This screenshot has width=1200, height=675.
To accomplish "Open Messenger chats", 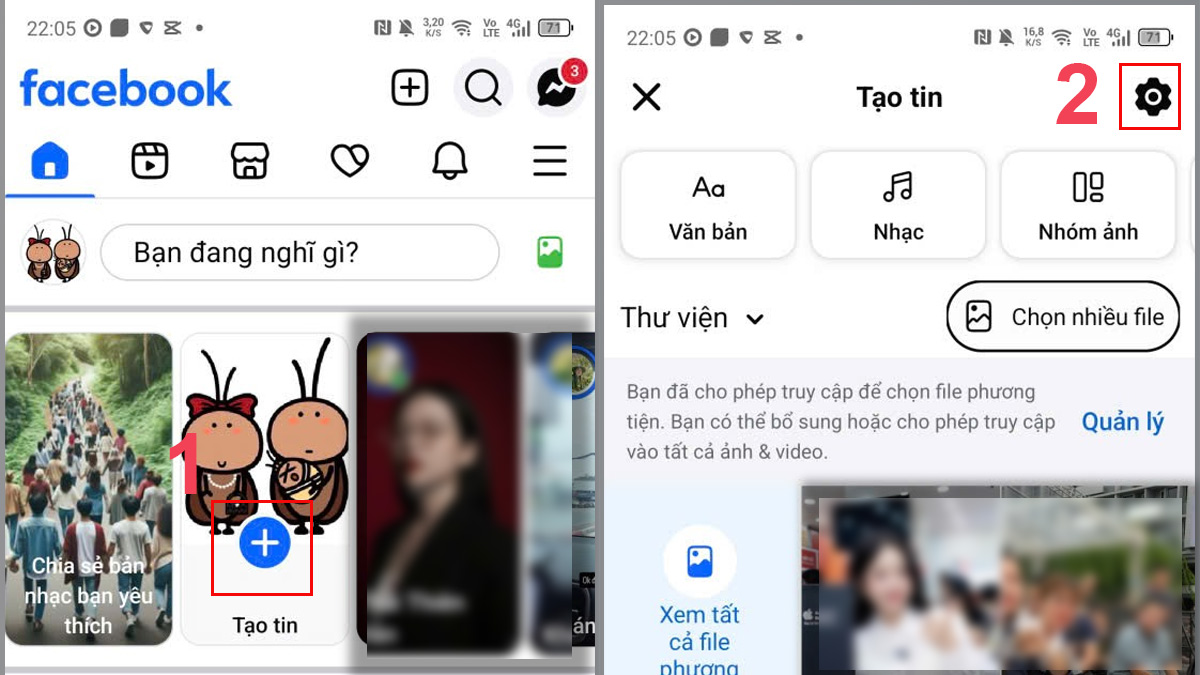I will tap(557, 88).
